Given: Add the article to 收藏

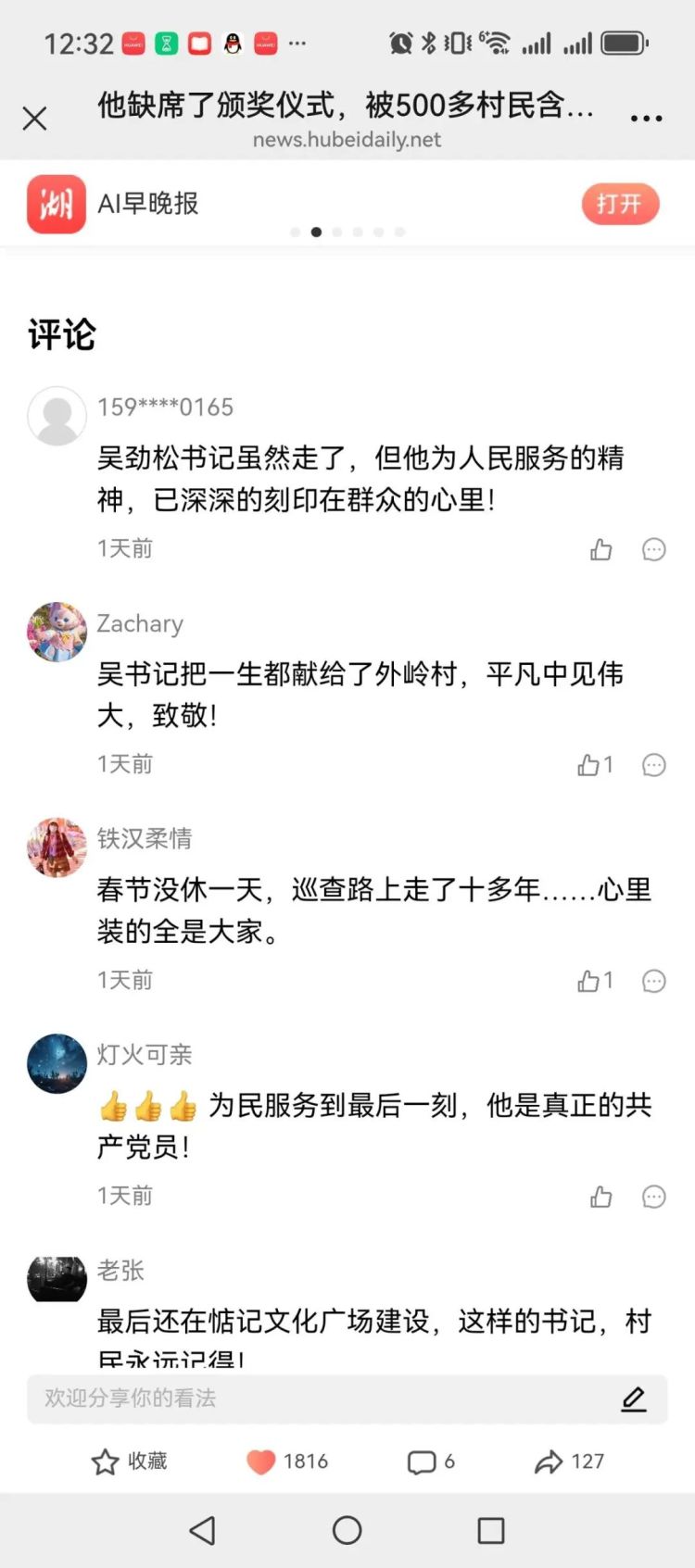Looking at the screenshot, I should click(129, 1461).
